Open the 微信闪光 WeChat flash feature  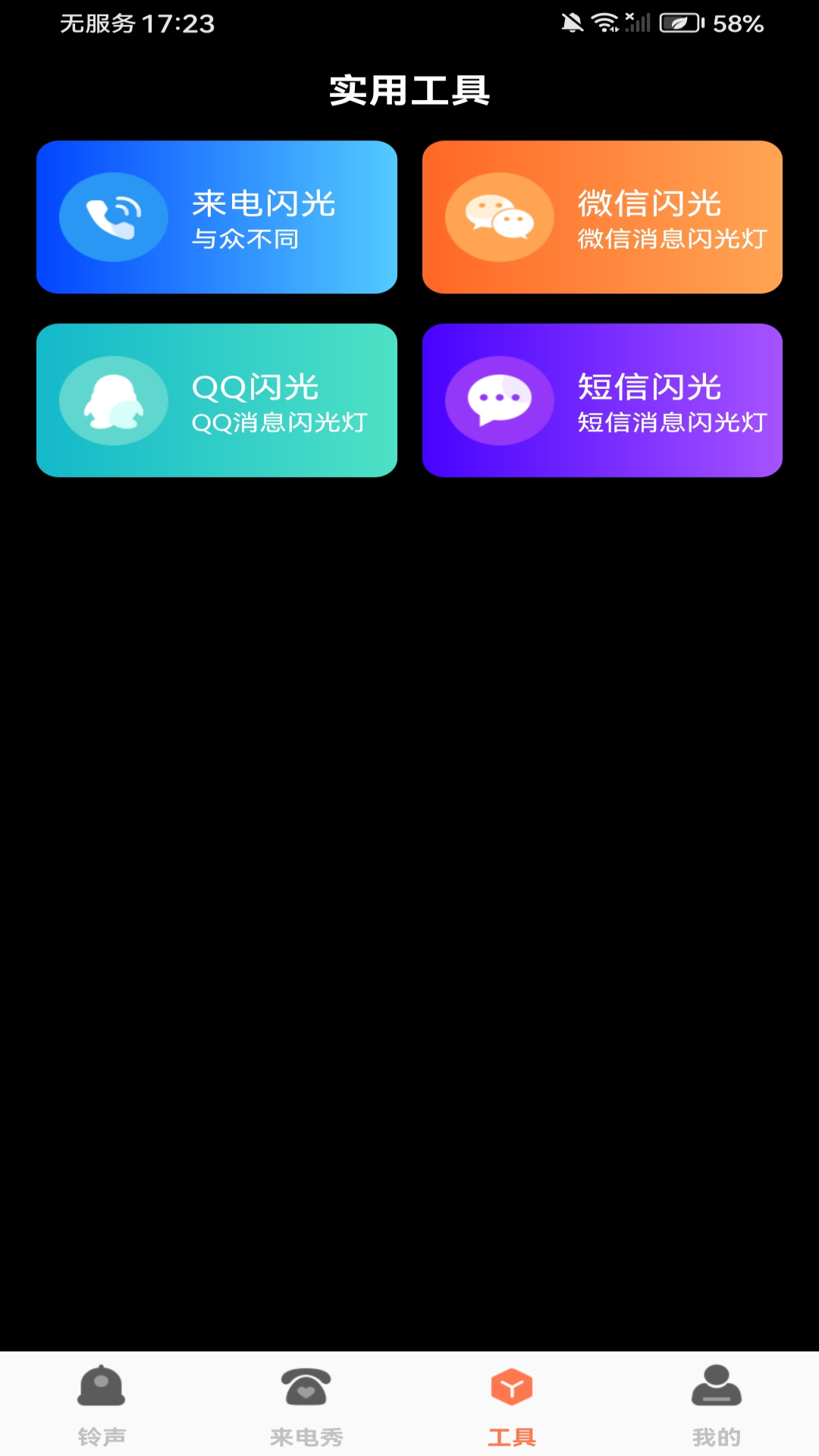point(603,216)
